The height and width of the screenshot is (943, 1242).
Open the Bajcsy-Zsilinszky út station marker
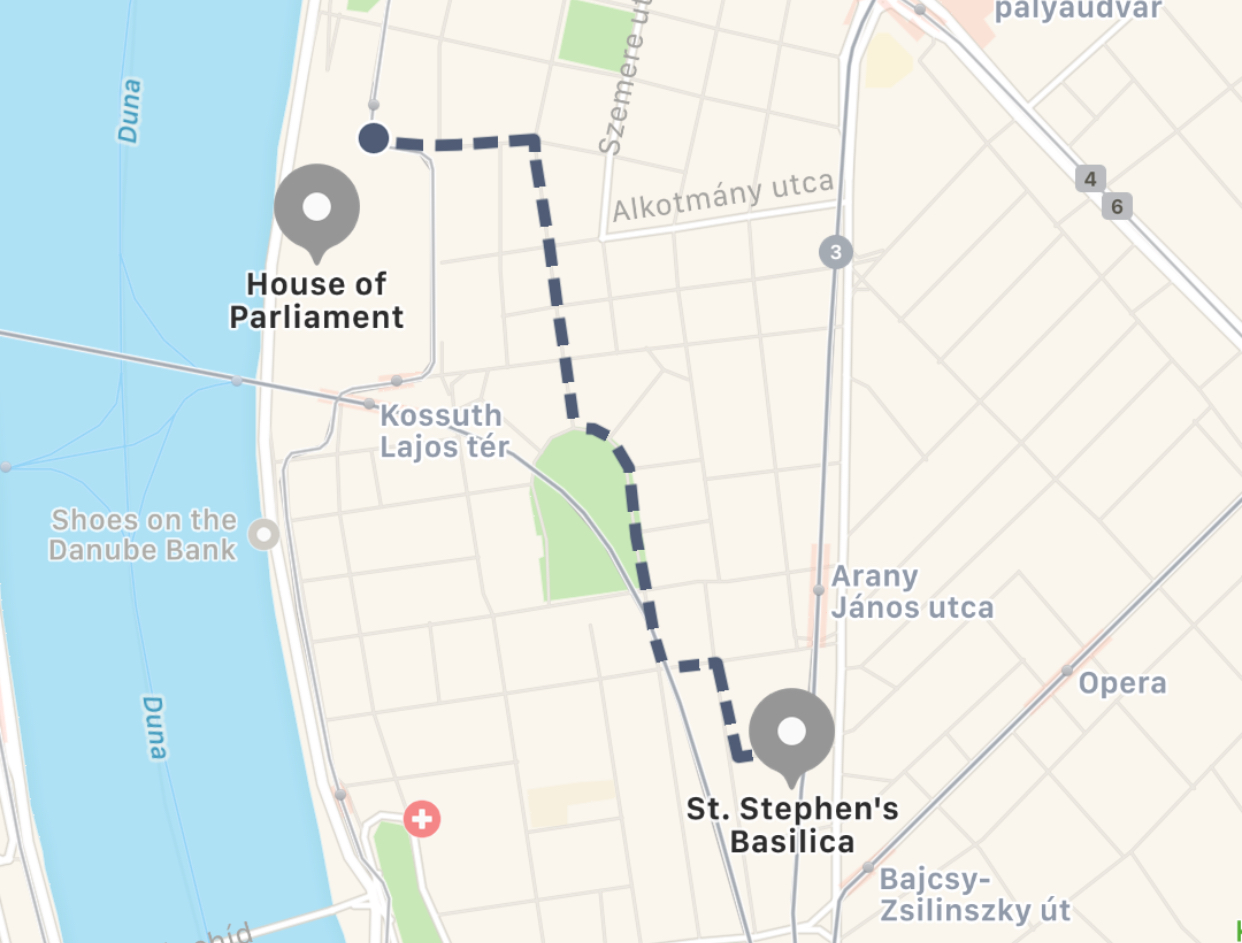(x=867, y=868)
